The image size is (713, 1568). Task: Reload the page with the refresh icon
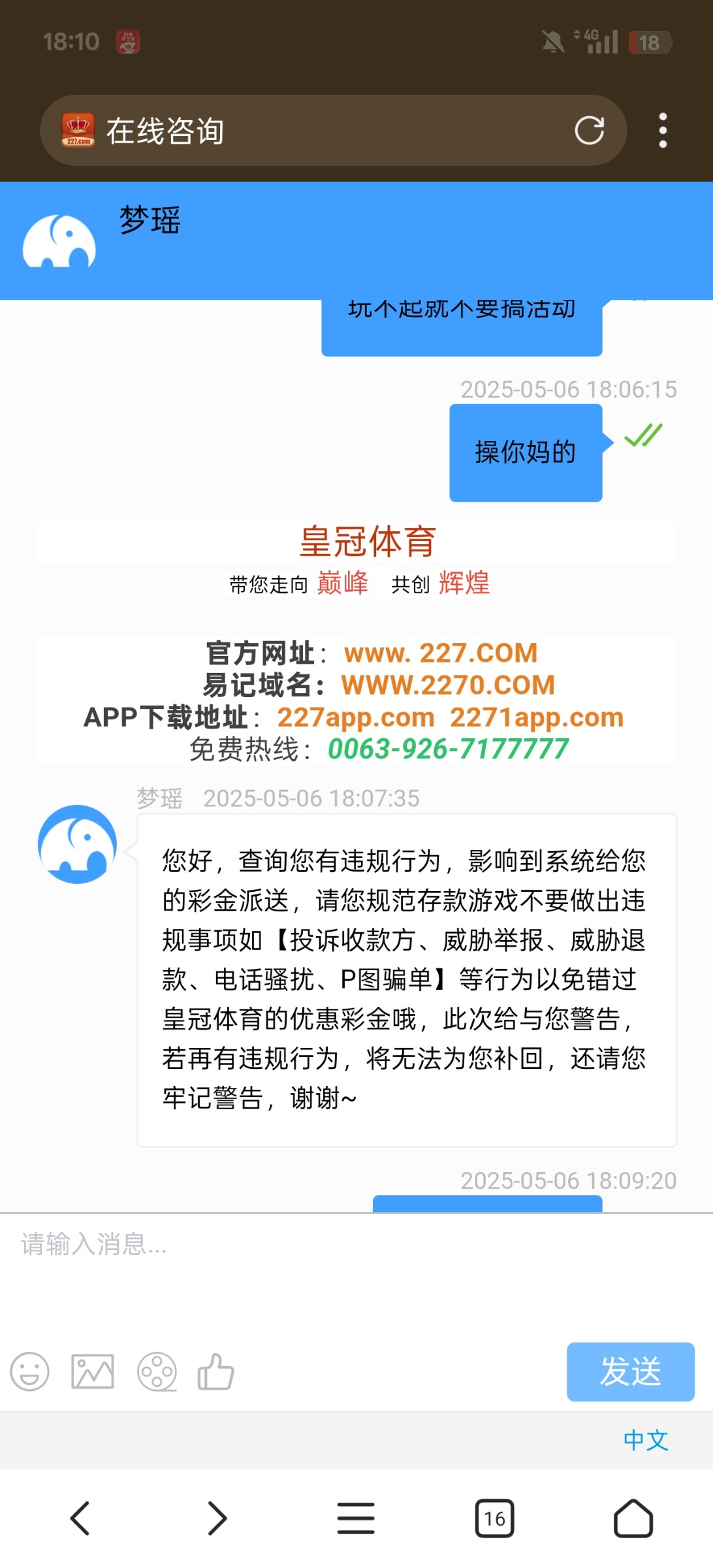[589, 131]
